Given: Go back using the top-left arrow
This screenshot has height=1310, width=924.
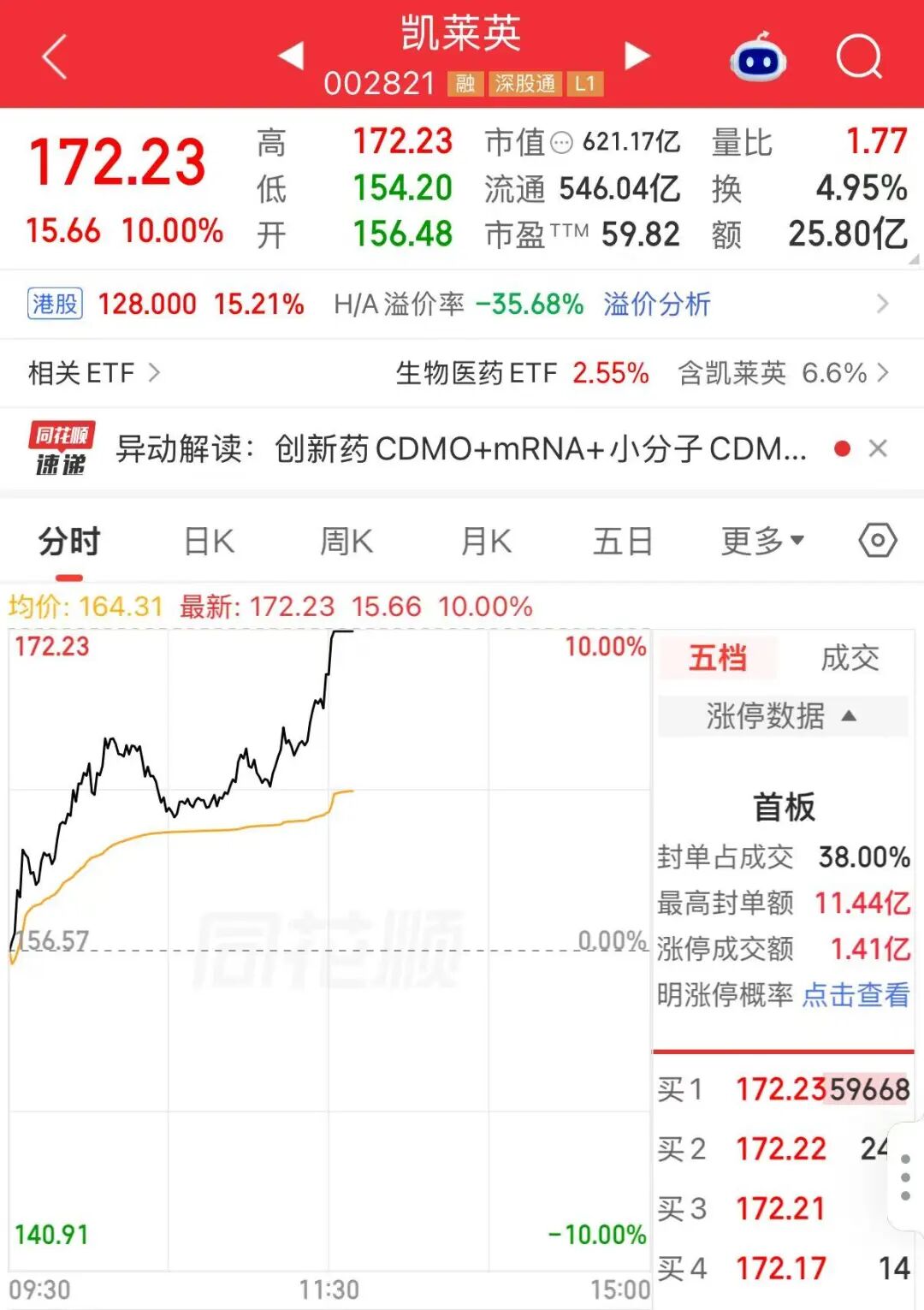Looking at the screenshot, I should [55, 57].
